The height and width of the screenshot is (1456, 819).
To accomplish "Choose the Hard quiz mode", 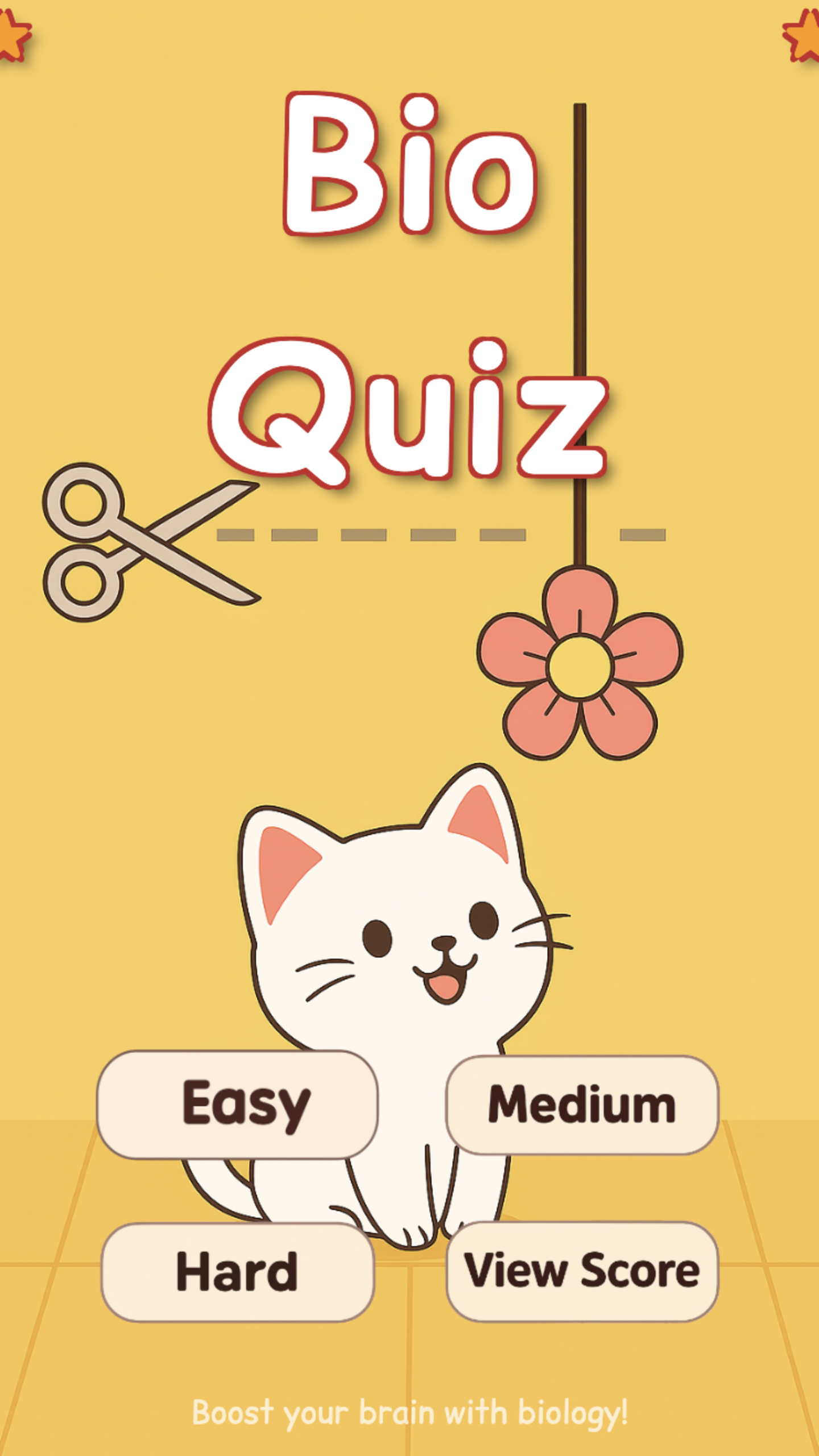I will 238,1272.
